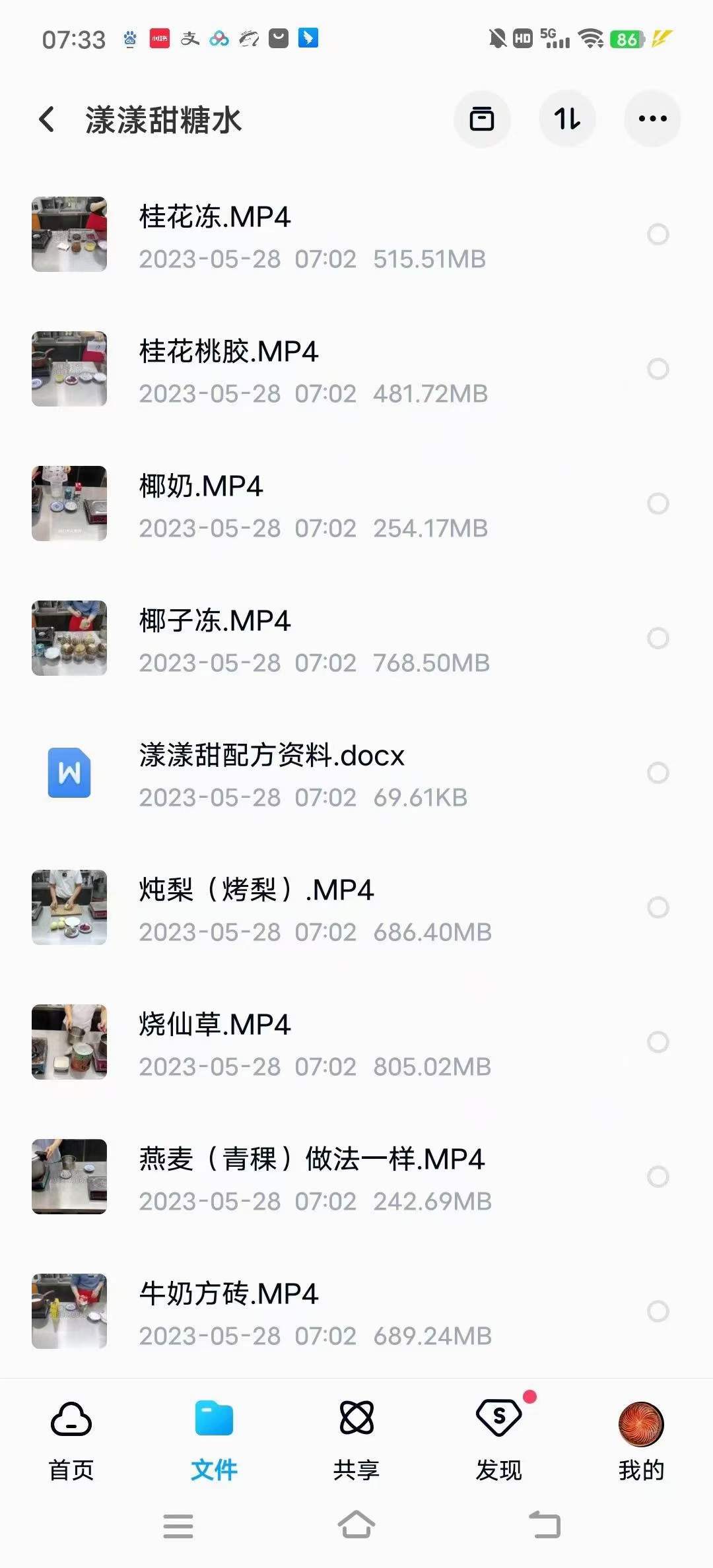Select the checkbox next to 桂花冻.MP4
Screen dimensions: 713x1568
tap(659, 234)
